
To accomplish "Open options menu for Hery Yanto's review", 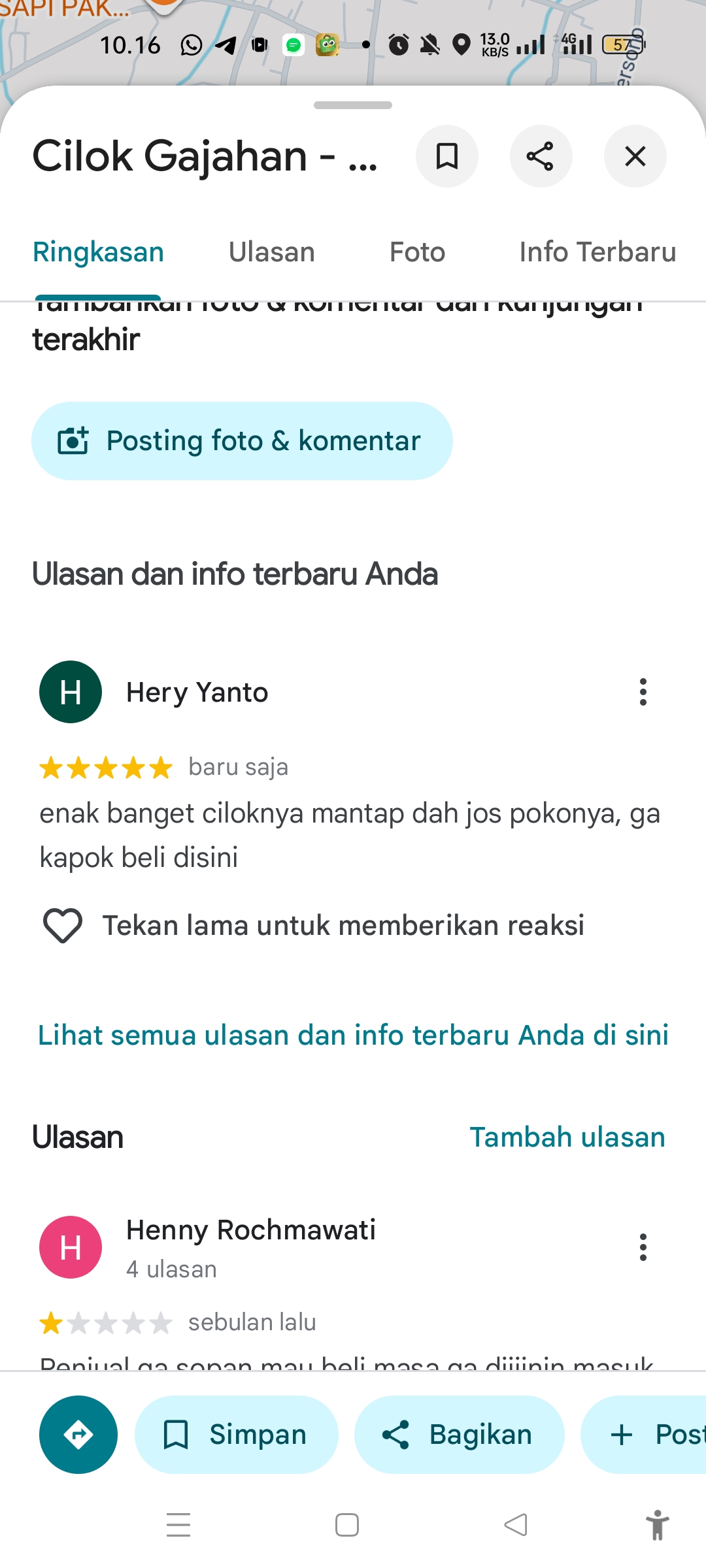I will point(643,692).
